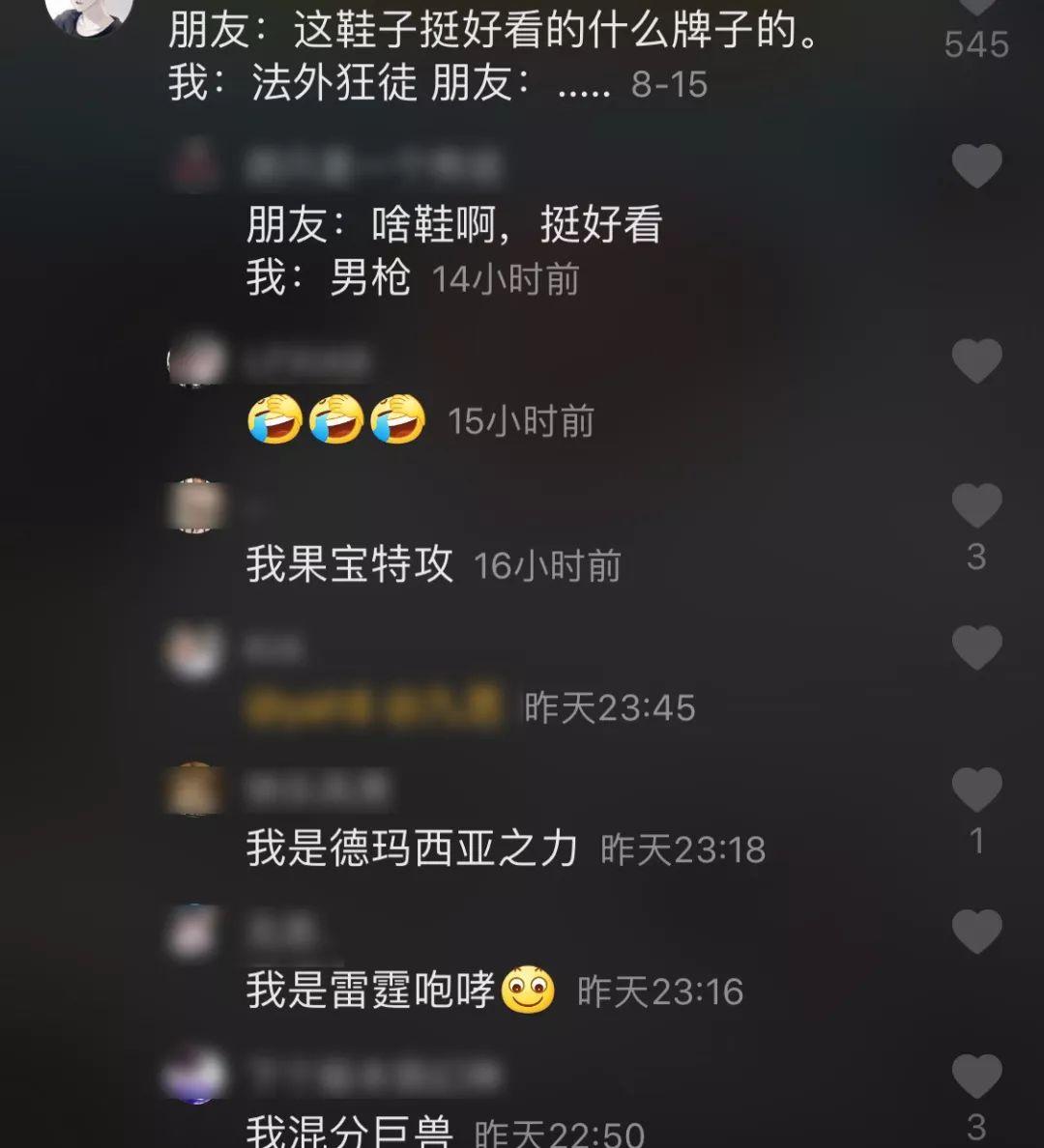Like the comment posted 昨天23:45
The image size is (1044, 1148).
click(976, 647)
